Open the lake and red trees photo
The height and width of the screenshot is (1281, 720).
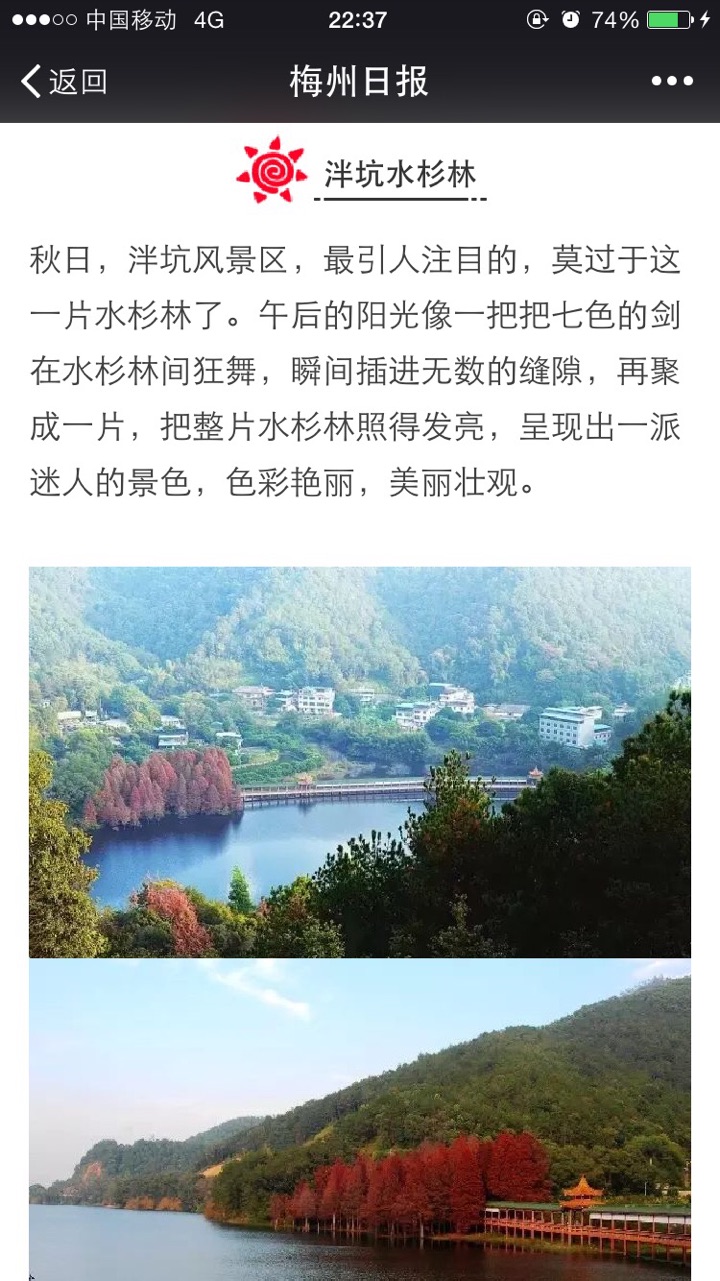359,762
